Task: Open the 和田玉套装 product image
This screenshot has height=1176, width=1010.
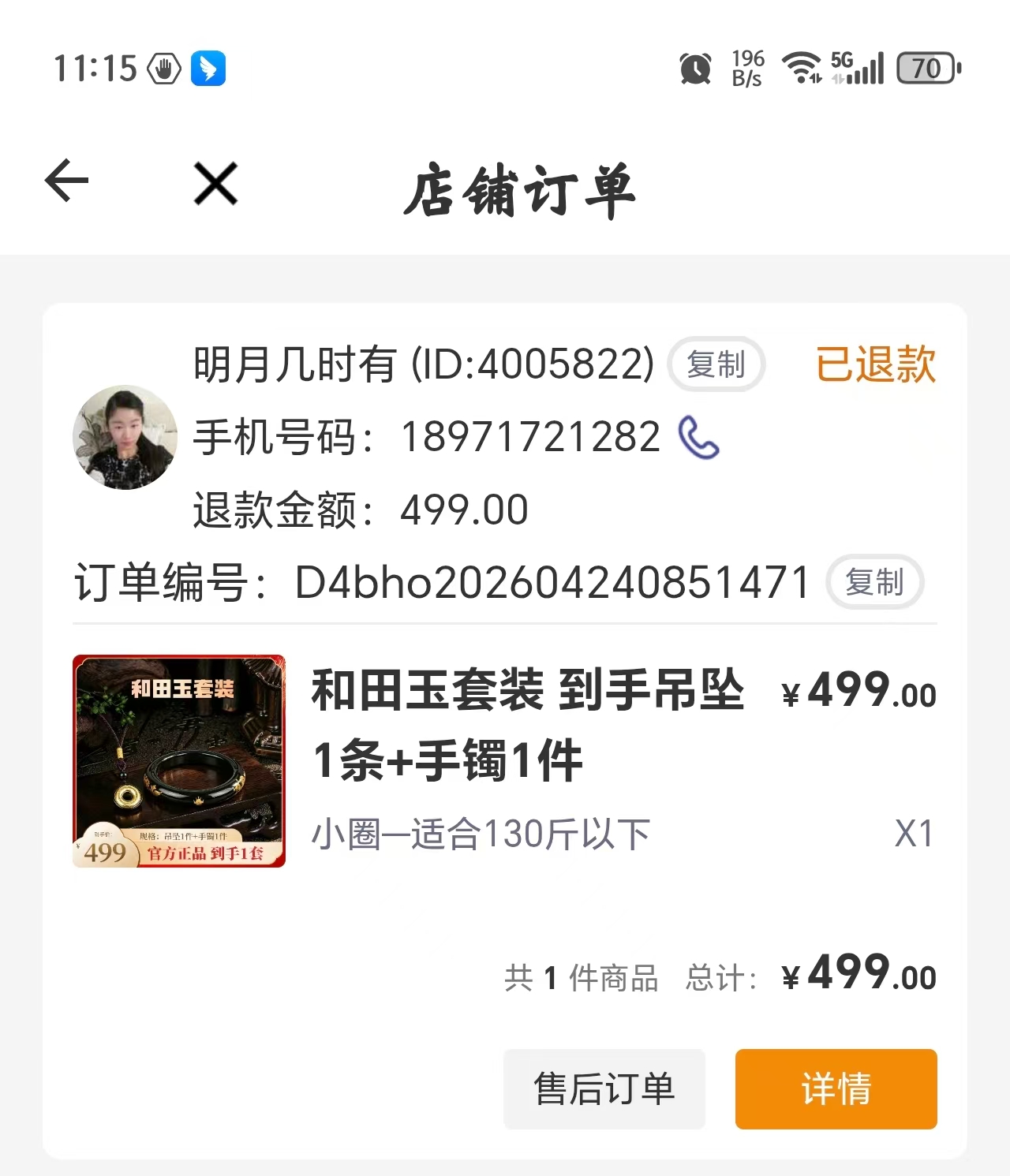Action: coord(179,761)
